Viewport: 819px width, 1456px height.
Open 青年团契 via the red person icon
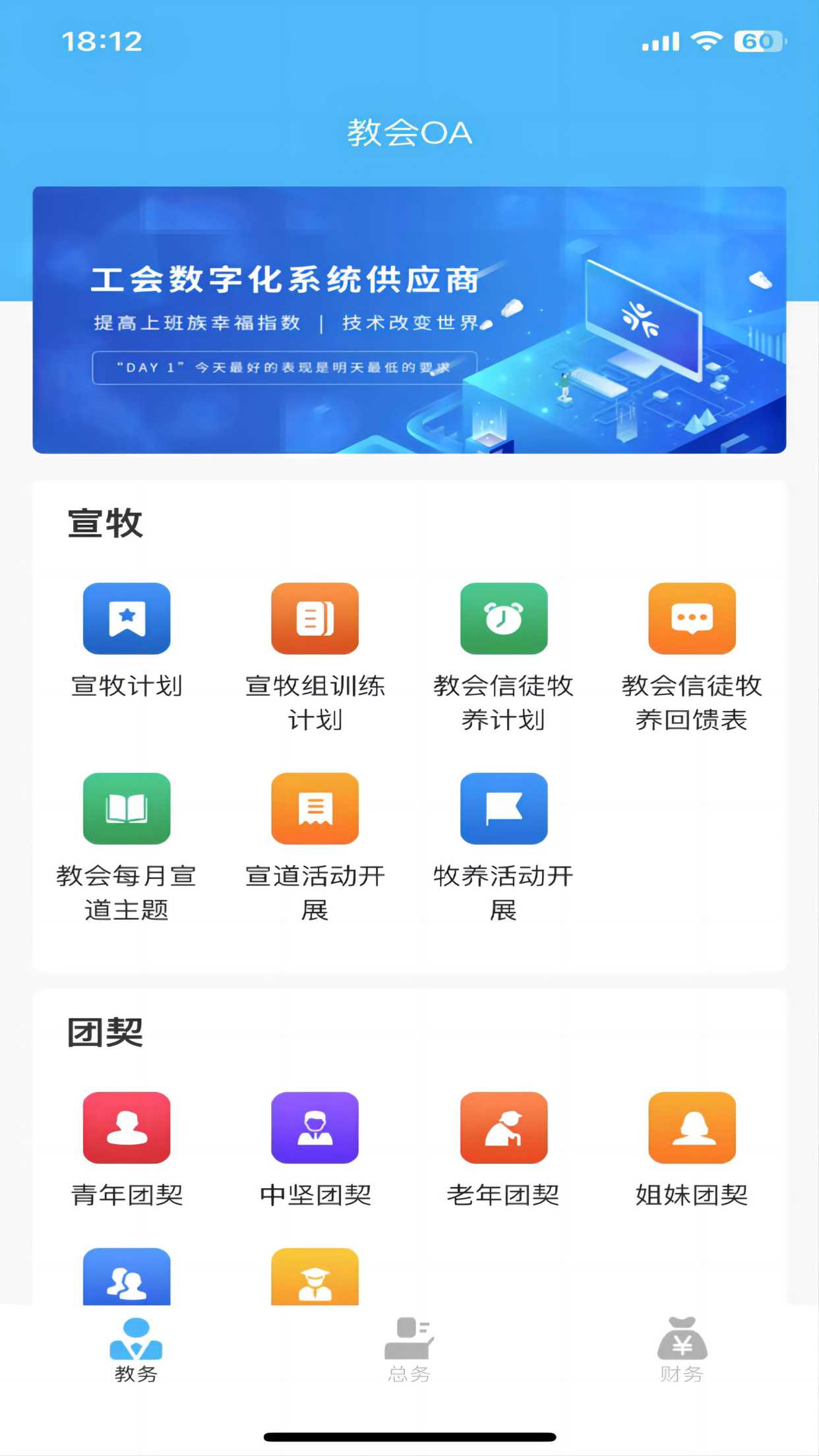coord(127,1128)
